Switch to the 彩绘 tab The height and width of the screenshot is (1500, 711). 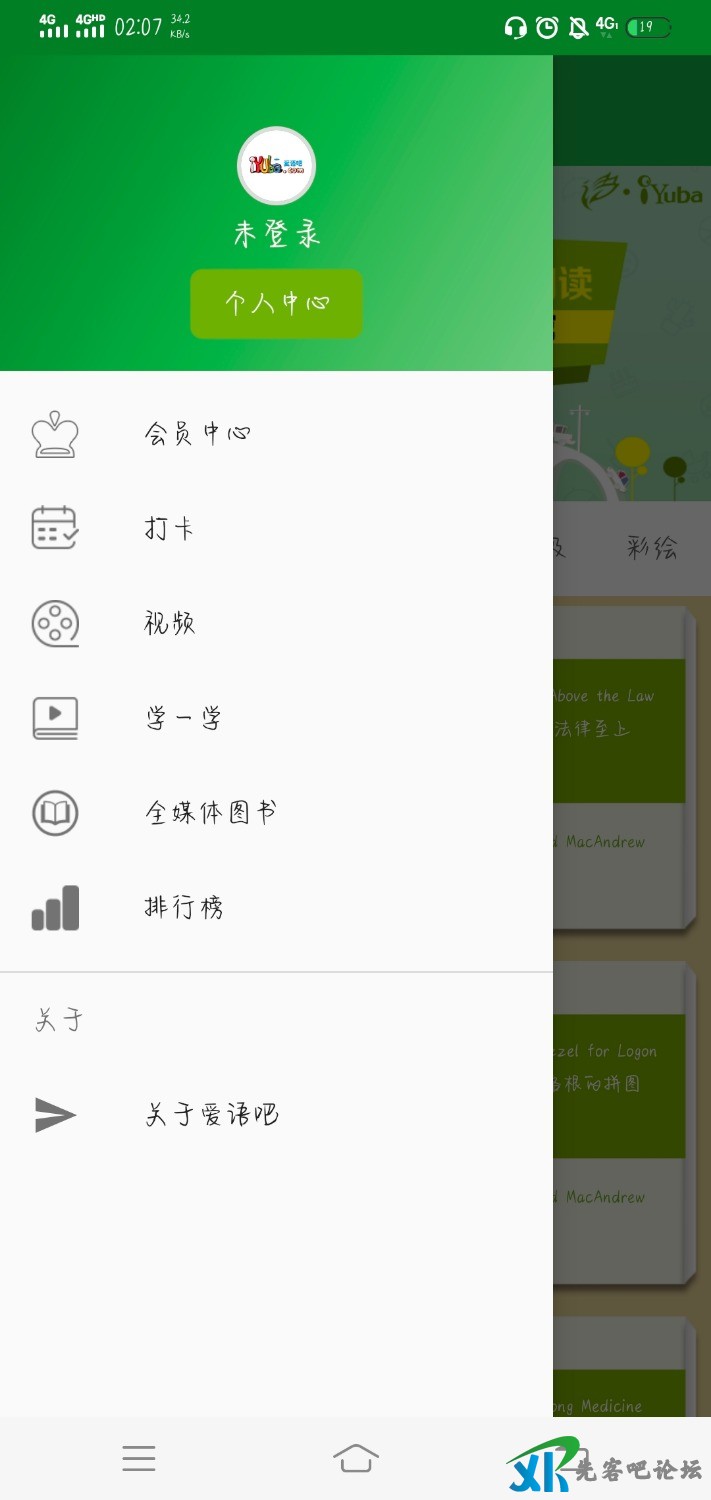[652, 547]
